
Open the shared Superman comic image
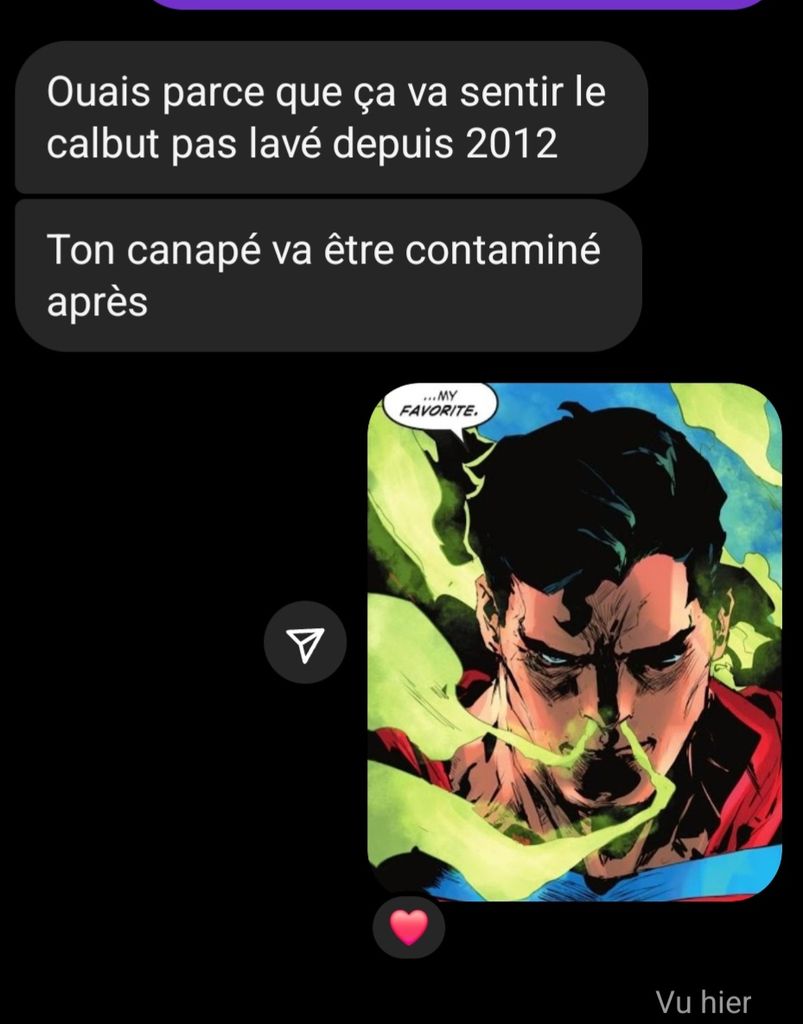574,642
